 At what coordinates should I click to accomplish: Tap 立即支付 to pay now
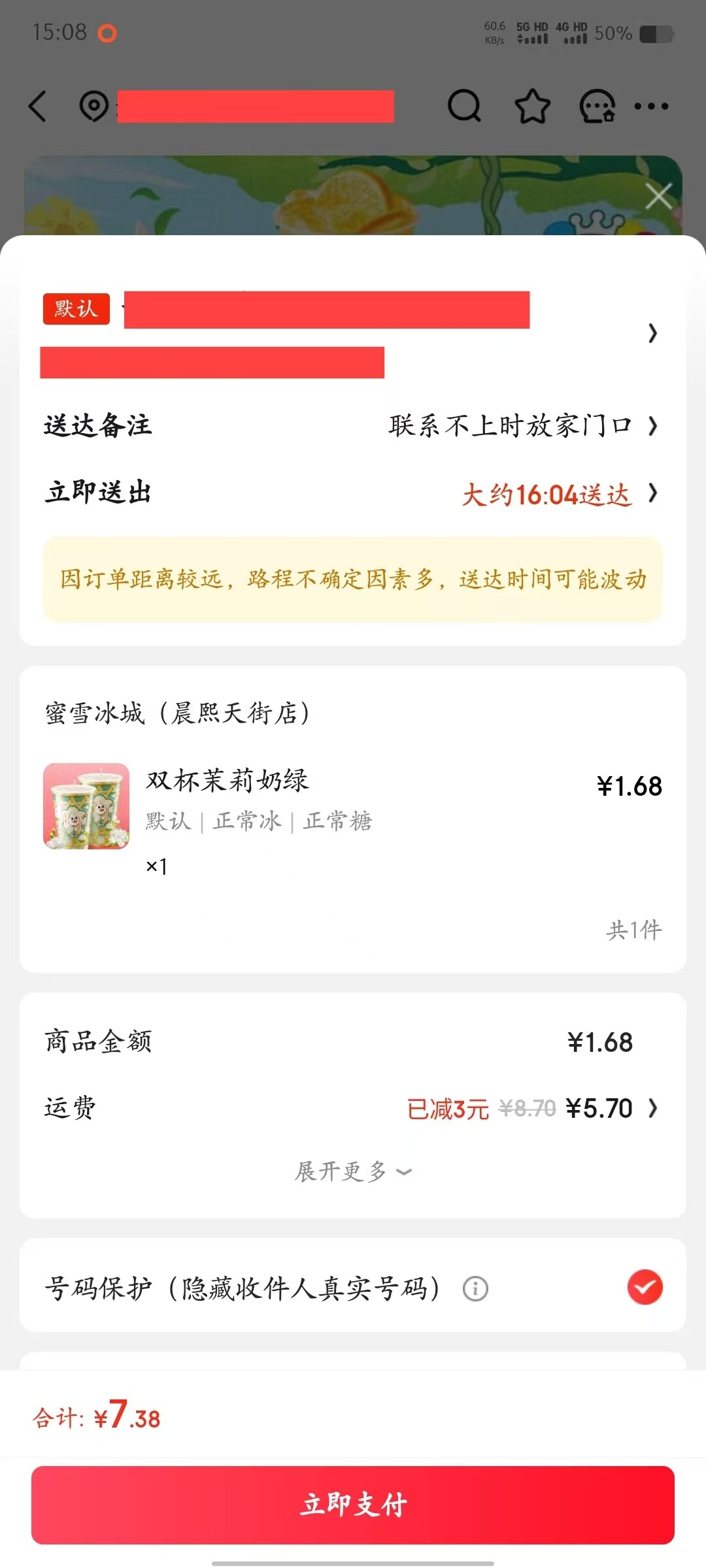tap(353, 1505)
